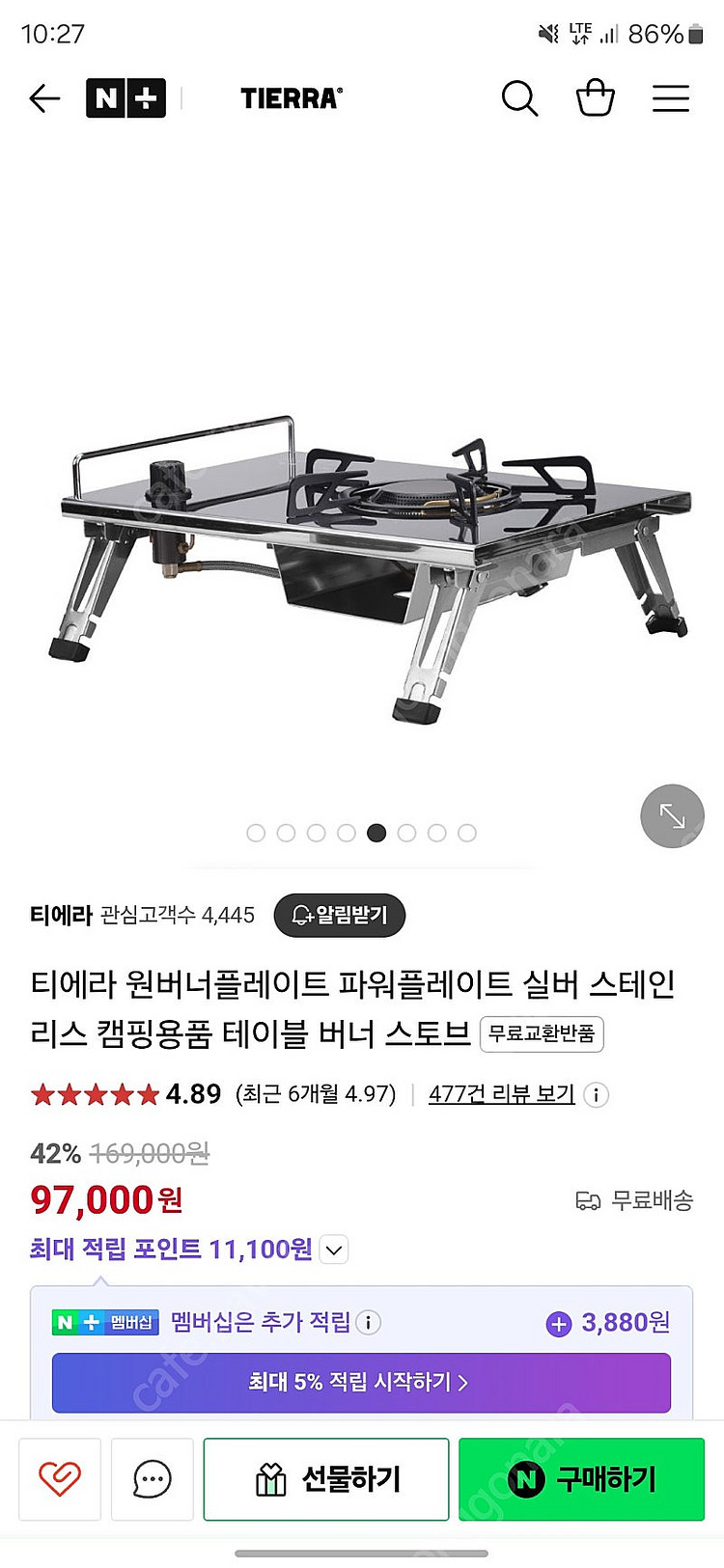Viewport: 724px width, 1568px height.
Task: Tap 알림받기 to get store alerts
Action: point(339,915)
